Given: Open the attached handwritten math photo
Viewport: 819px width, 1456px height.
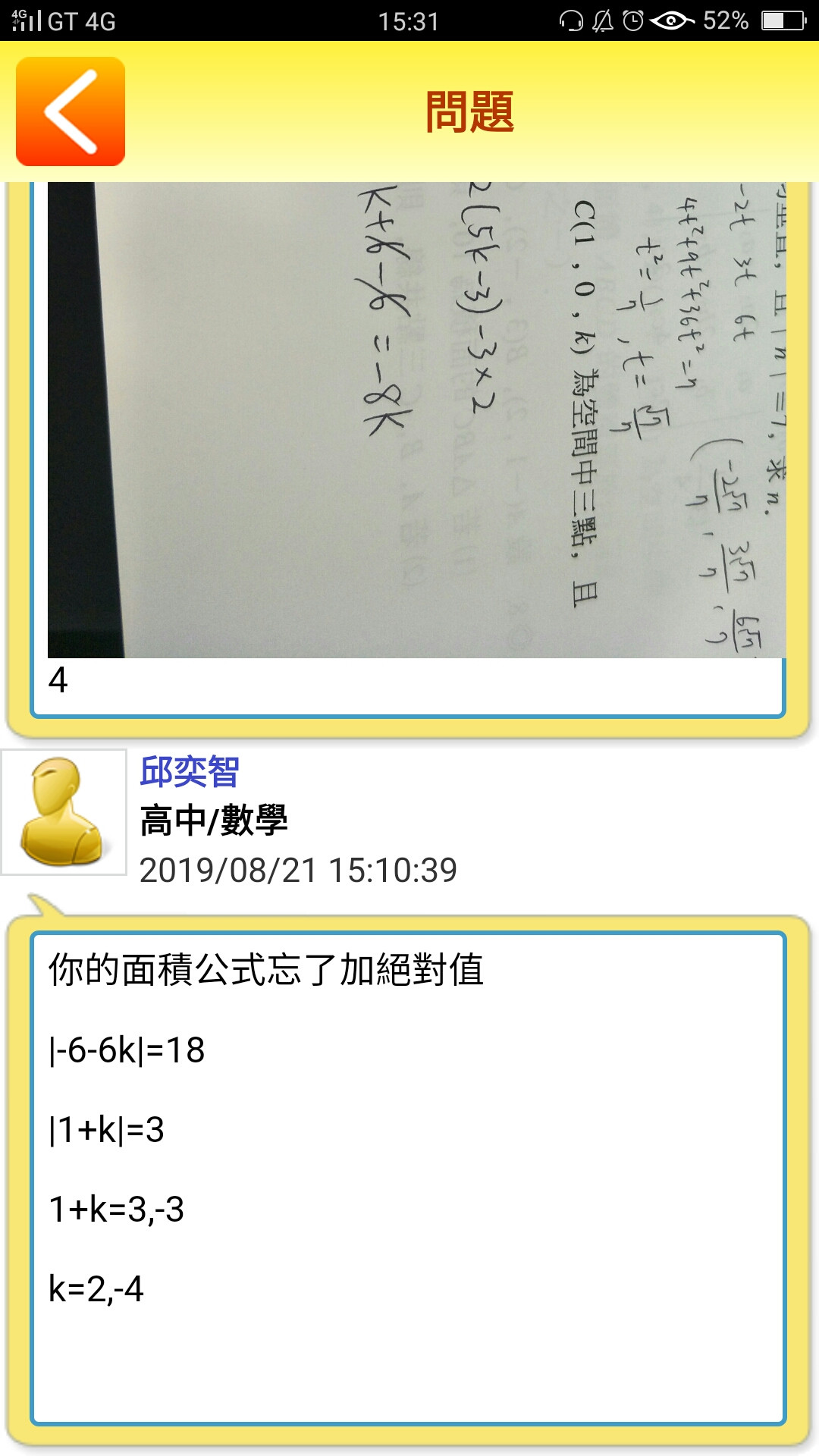Looking at the screenshot, I should [416, 419].
